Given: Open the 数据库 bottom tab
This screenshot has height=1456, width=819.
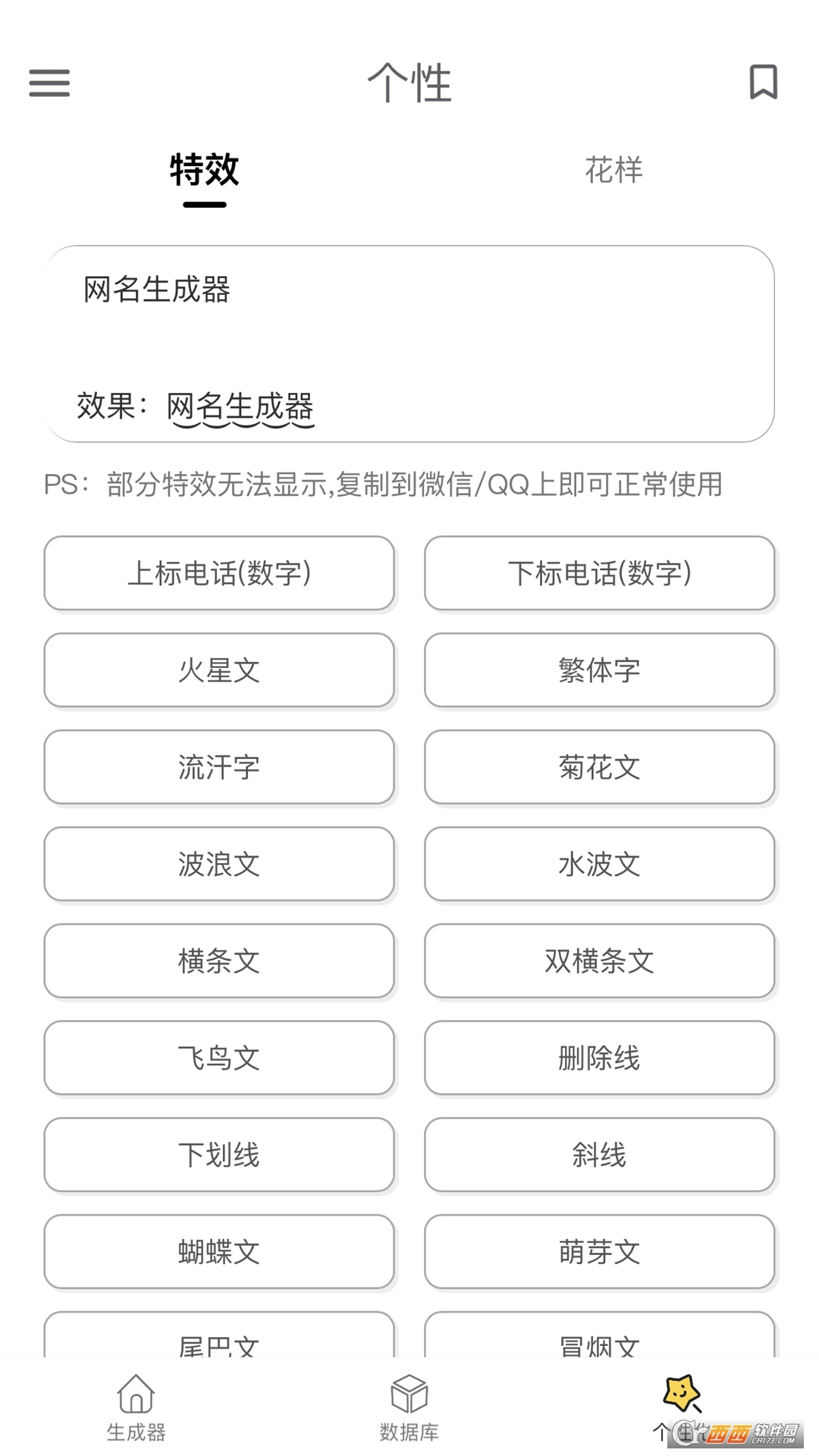Looking at the screenshot, I should [x=409, y=1407].
